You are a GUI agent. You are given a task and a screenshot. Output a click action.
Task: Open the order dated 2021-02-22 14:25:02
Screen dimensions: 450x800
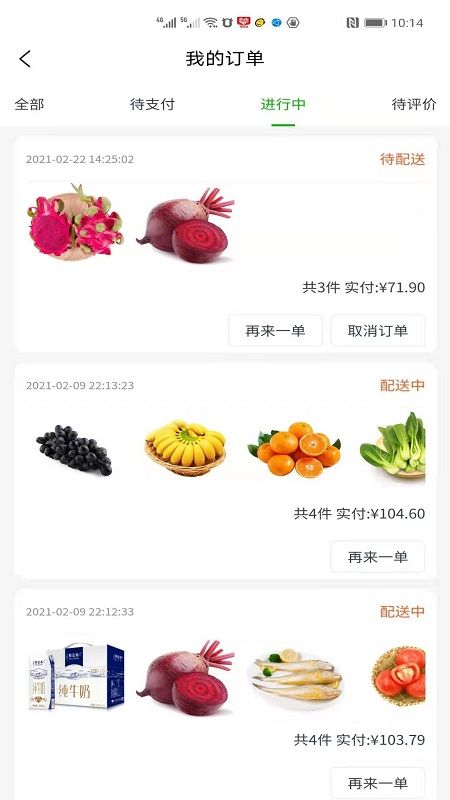pos(225,244)
